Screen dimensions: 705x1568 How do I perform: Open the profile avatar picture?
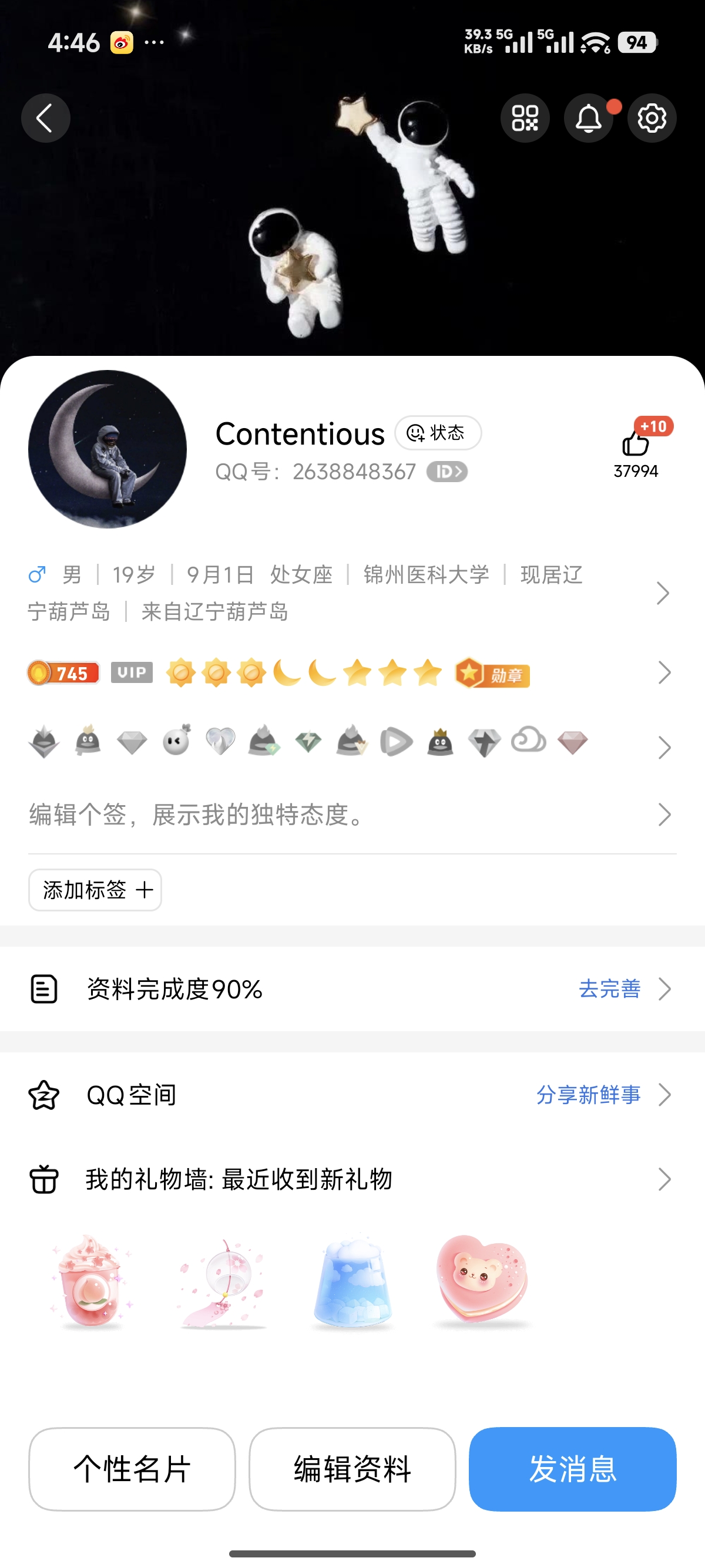pyautogui.click(x=107, y=449)
